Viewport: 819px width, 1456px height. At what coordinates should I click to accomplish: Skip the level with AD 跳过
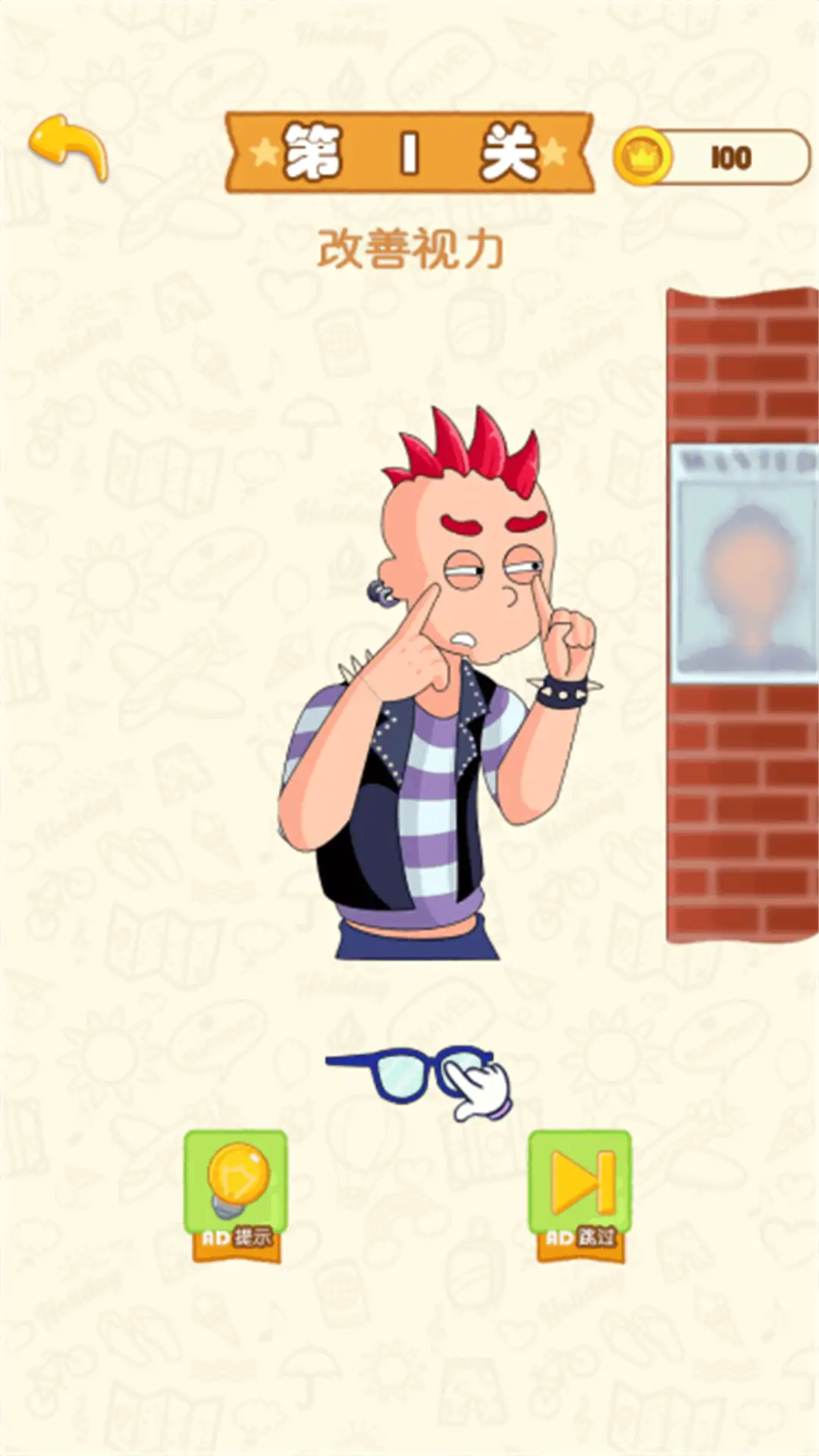coord(580,1194)
